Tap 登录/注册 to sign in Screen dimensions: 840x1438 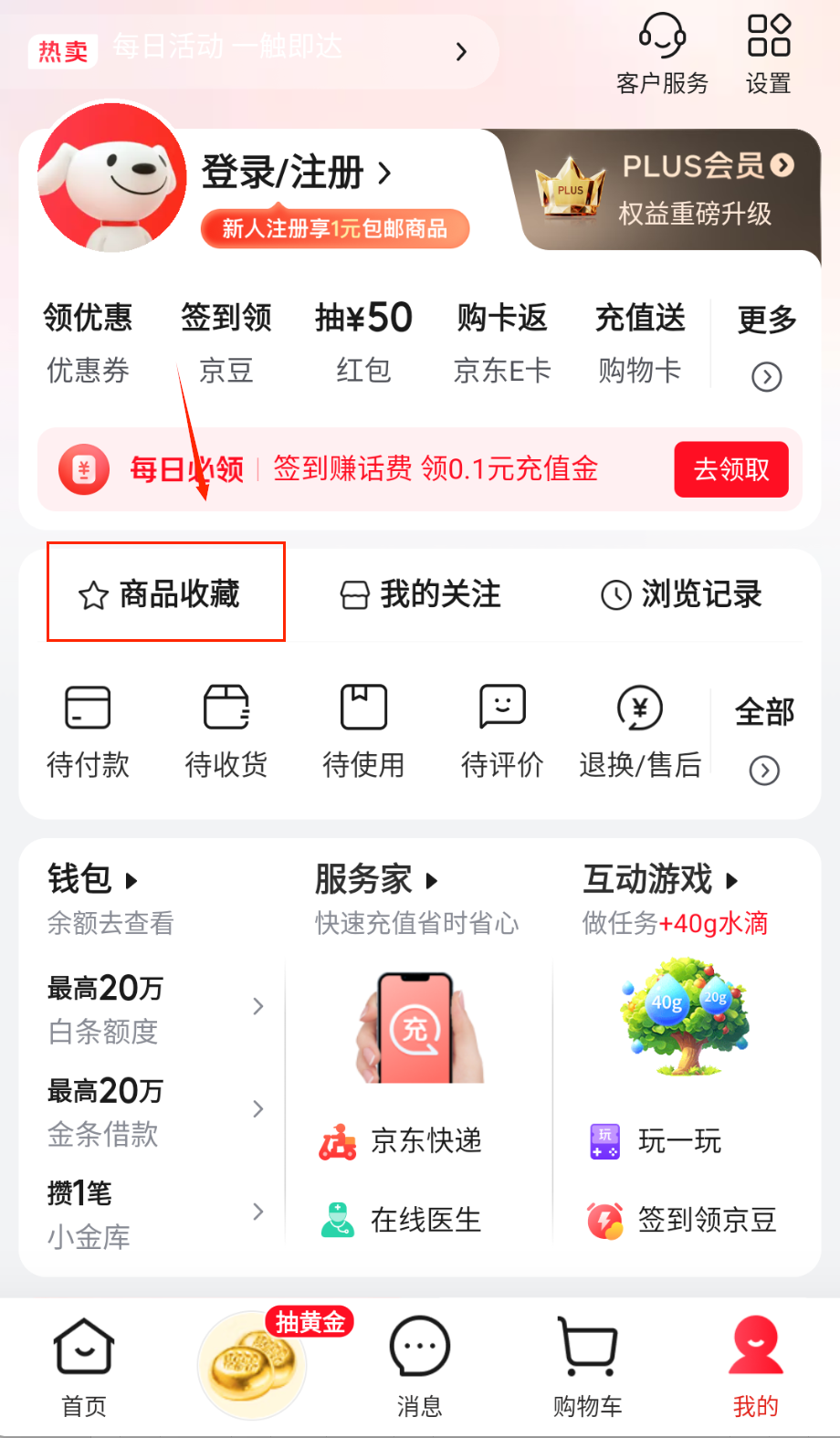(x=296, y=173)
